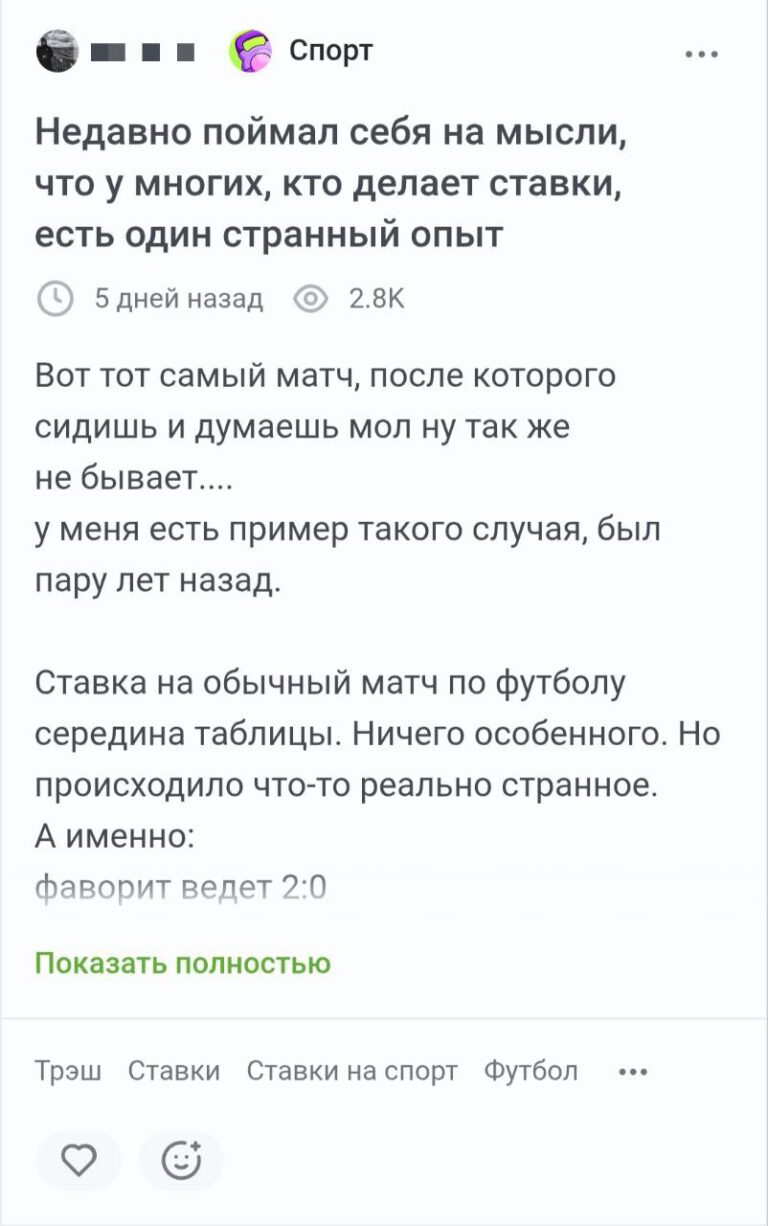Show more tags via the three dots
The height and width of the screenshot is (1226, 768).
633,1072
